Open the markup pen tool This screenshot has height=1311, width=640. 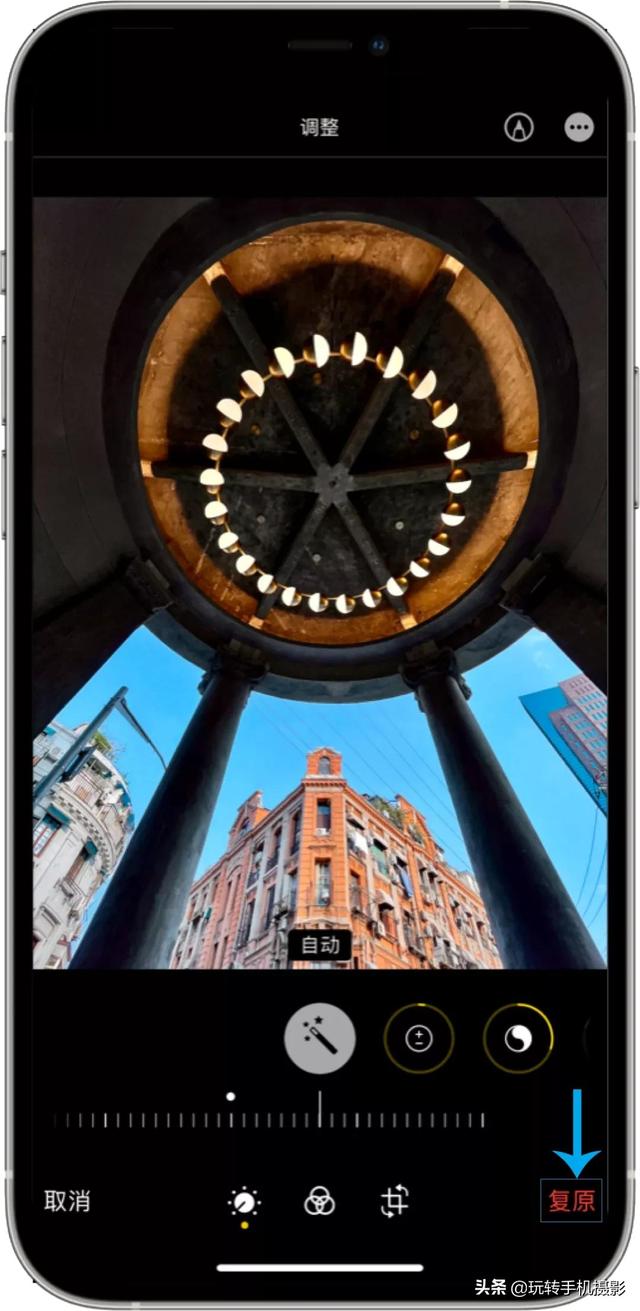(519, 127)
